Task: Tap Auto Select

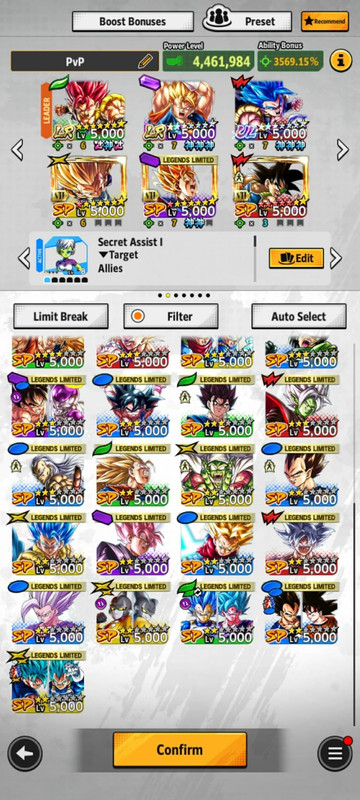Action: tap(299, 316)
